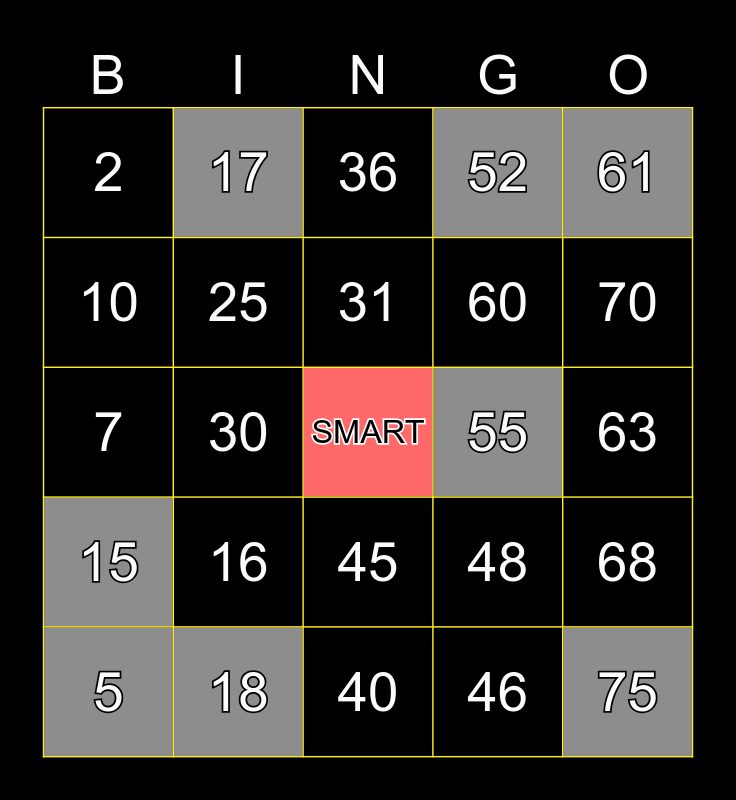Mark number 2 in the B column
736x800 pixels.
click(108, 172)
